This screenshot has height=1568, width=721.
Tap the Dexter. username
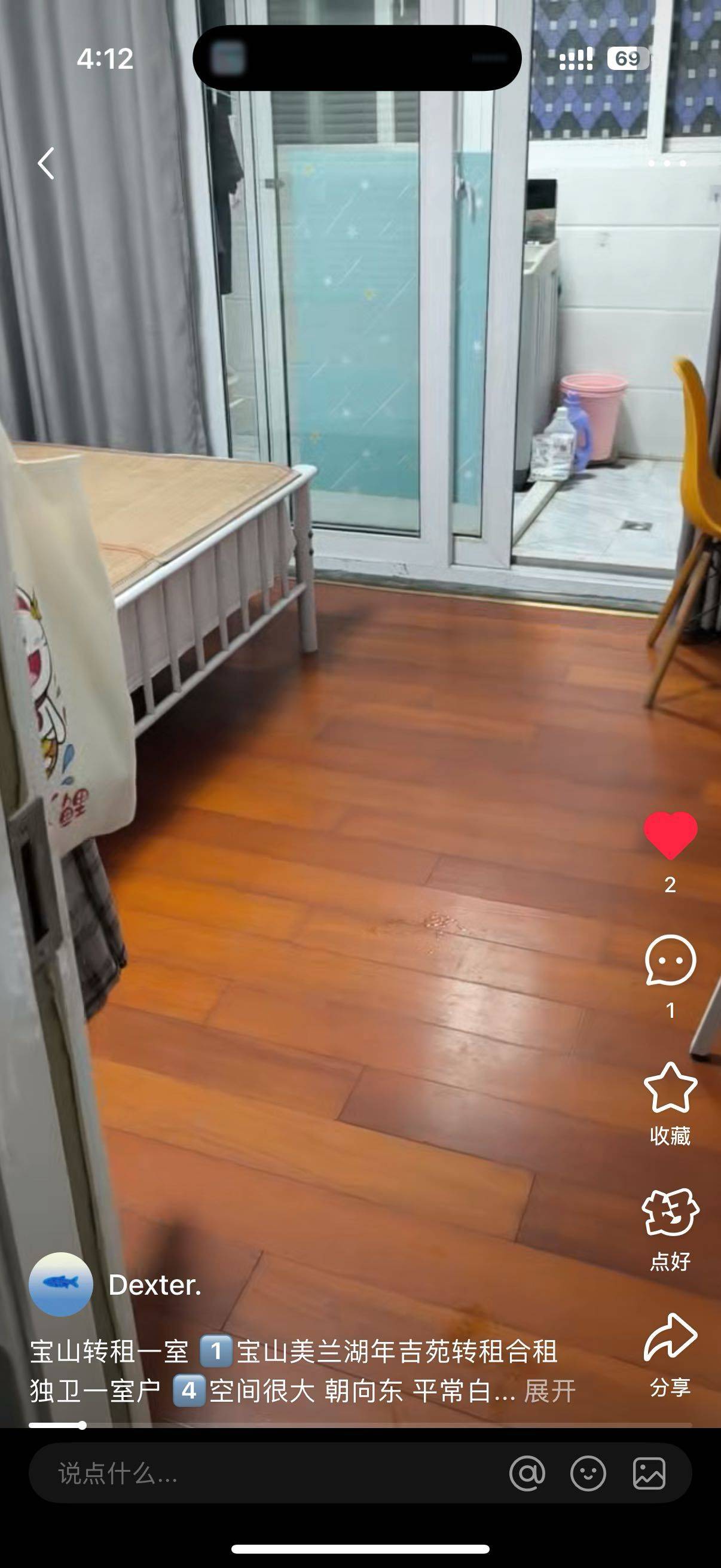point(155,1285)
